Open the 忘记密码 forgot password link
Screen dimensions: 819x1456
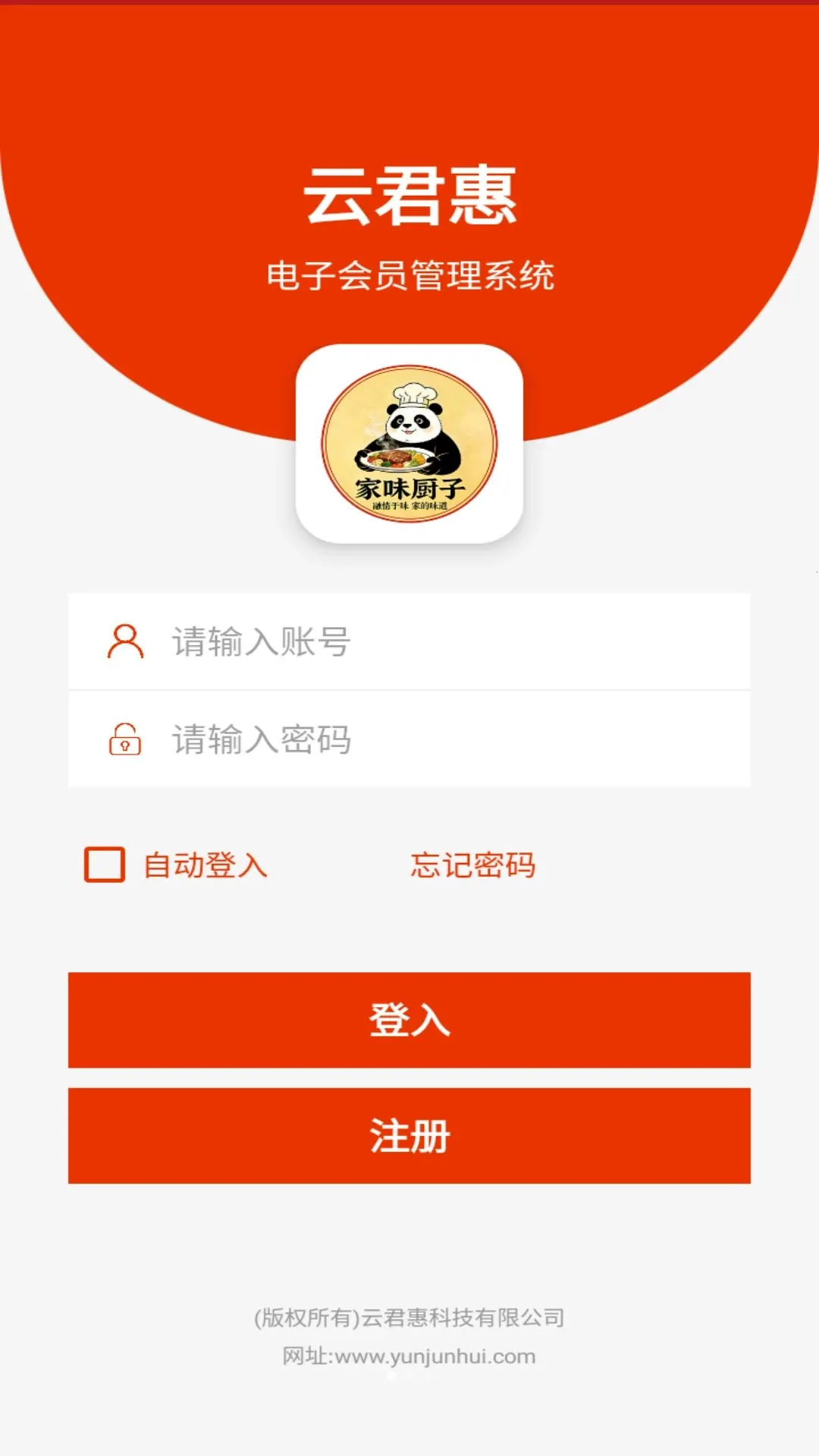pos(473,865)
